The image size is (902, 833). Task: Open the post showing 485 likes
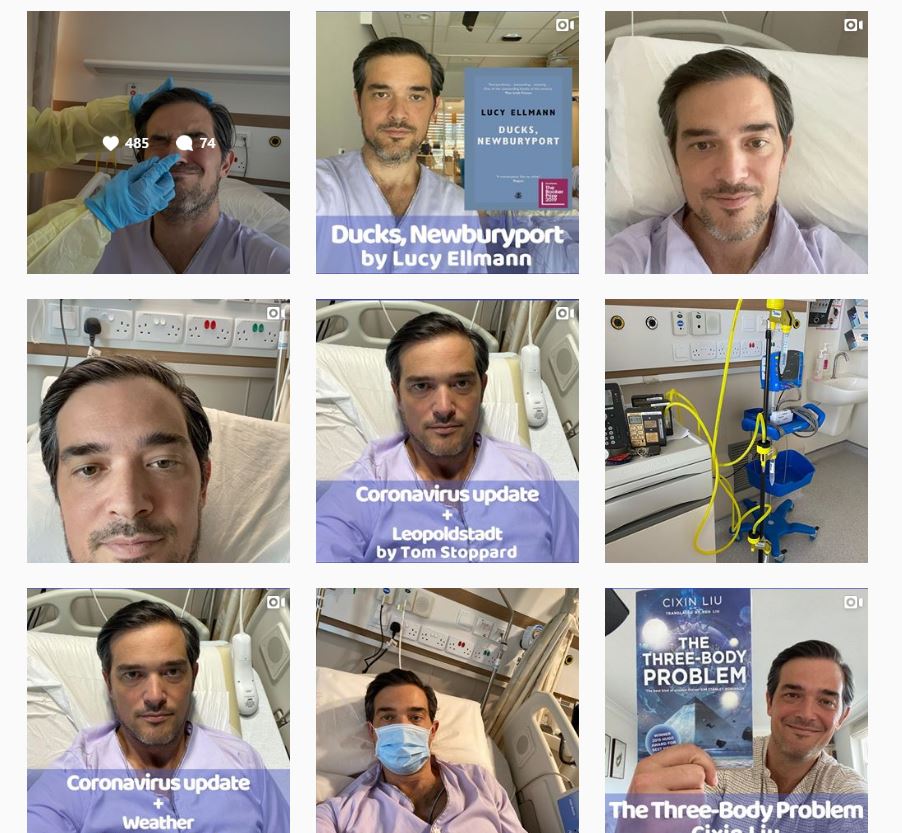click(x=158, y=143)
